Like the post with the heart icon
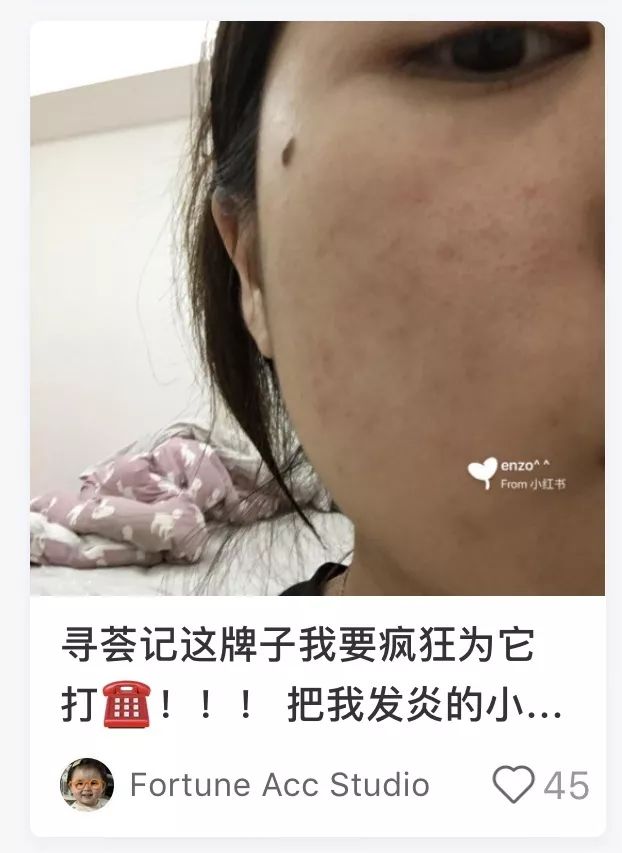The image size is (622, 853). (x=513, y=785)
